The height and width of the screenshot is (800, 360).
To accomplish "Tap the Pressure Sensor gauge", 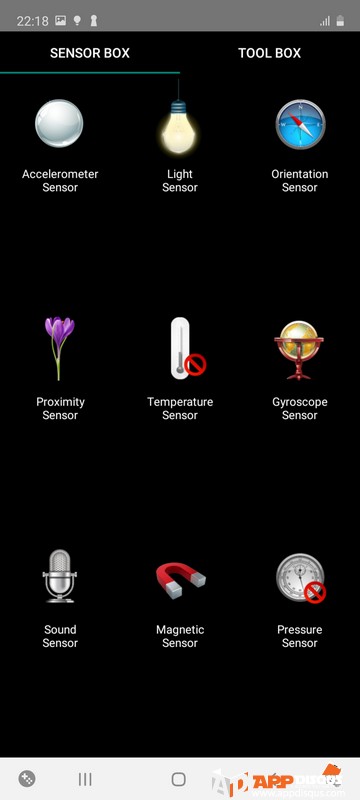I will (x=300, y=598).
